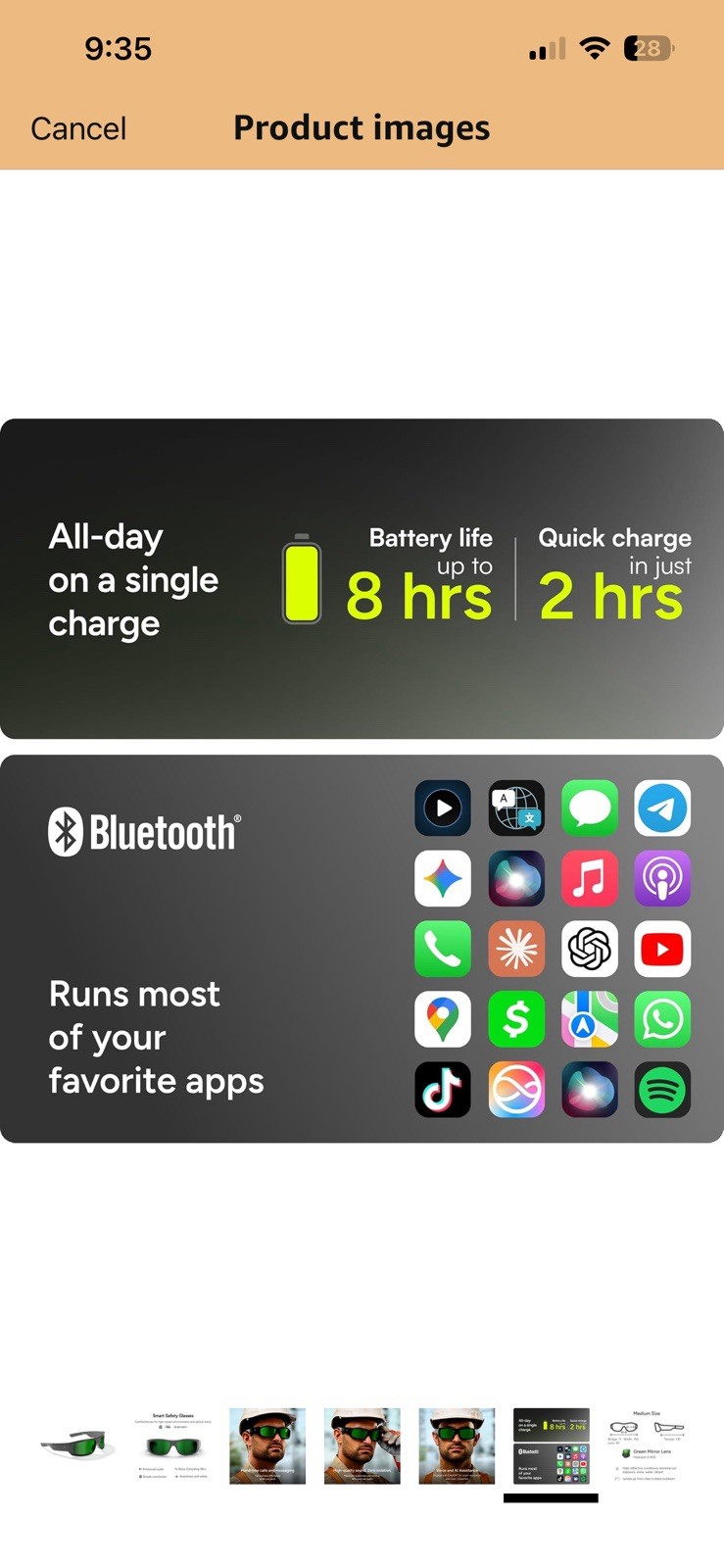Open the Smart Safety Glasses overview thumbnail
Image resolution: width=724 pixels, height=1568 pixels.
point(172,1445)
